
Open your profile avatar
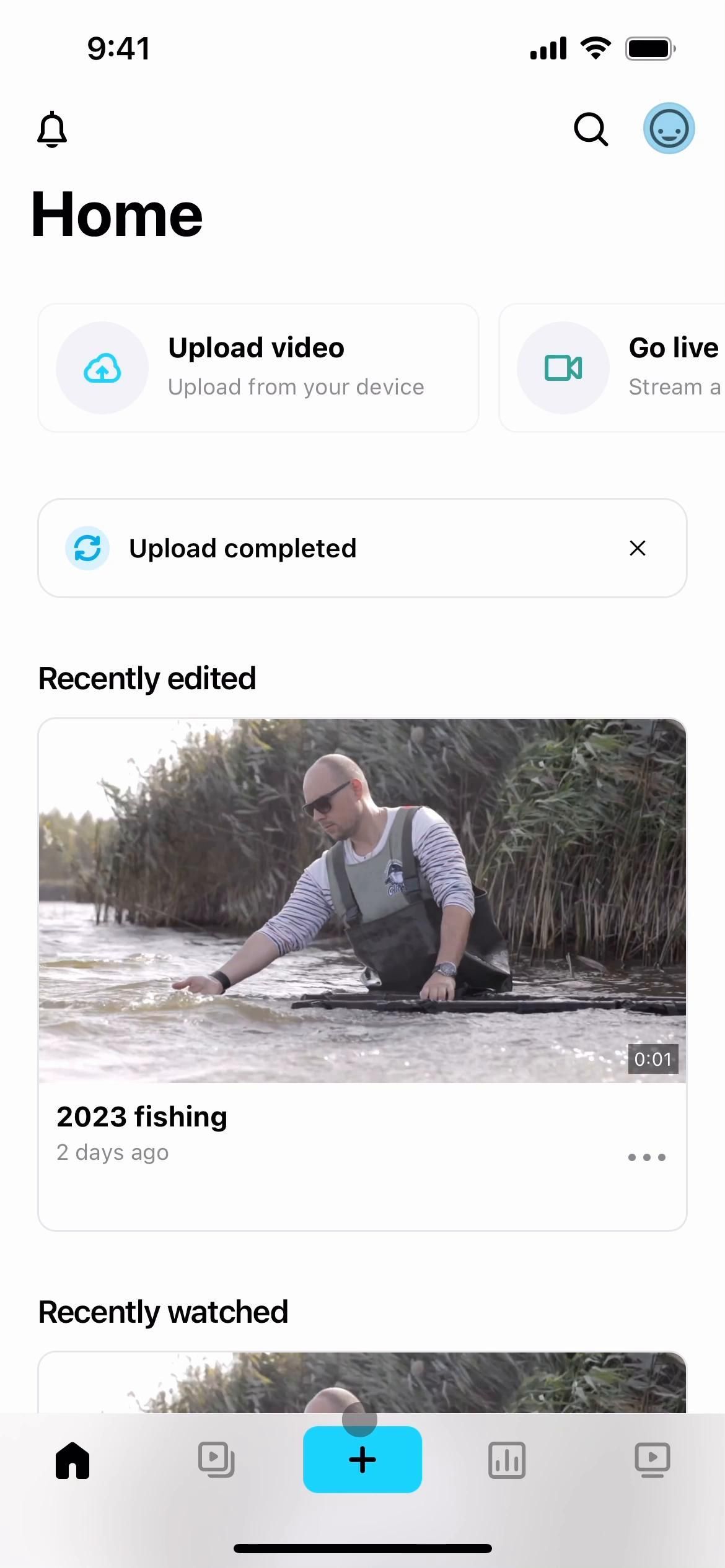pos(669,128)
